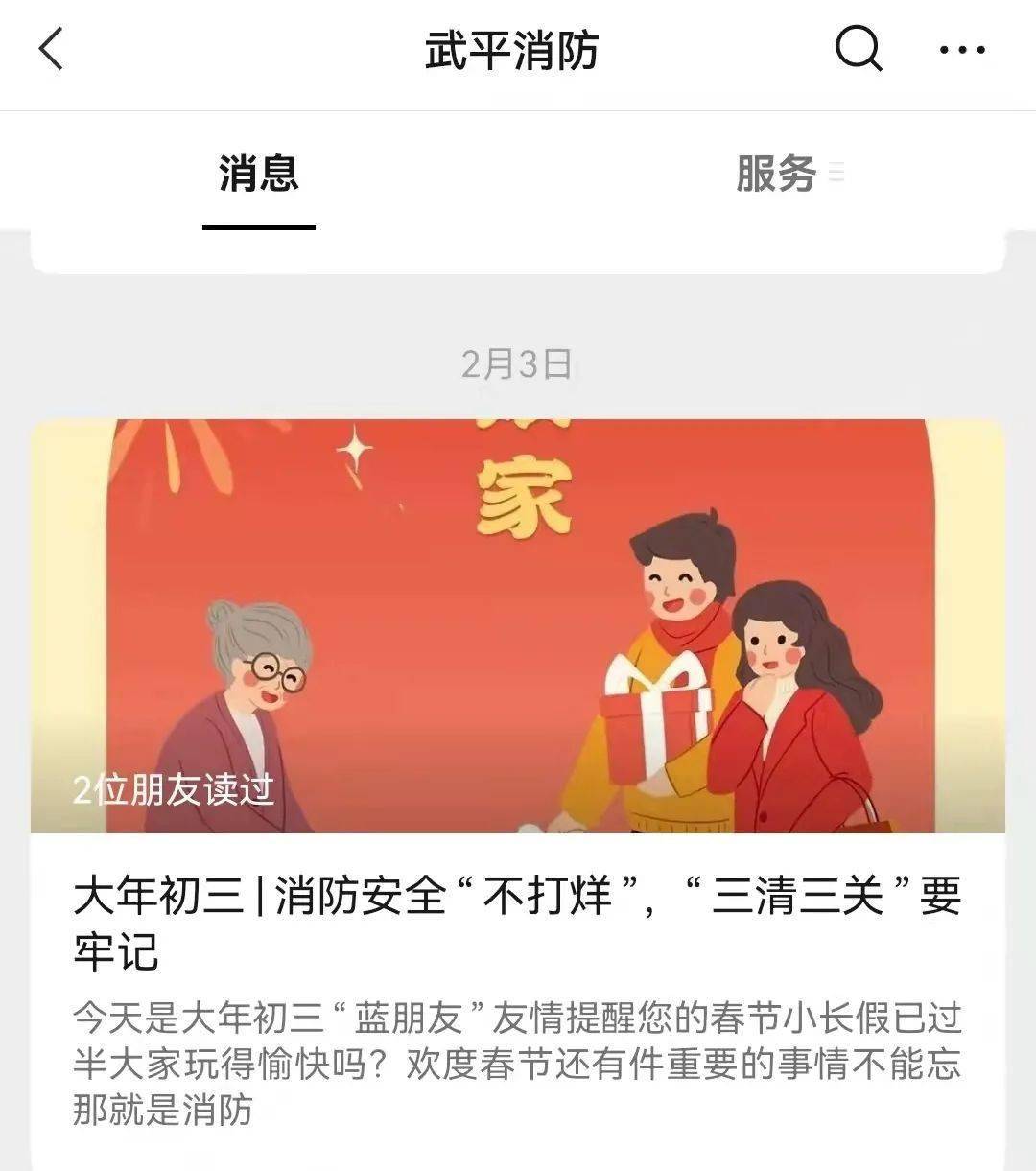Switch to the 消息 tab
The height and width of the screenshot is (1171, 1036).
[x=258, y=174]
